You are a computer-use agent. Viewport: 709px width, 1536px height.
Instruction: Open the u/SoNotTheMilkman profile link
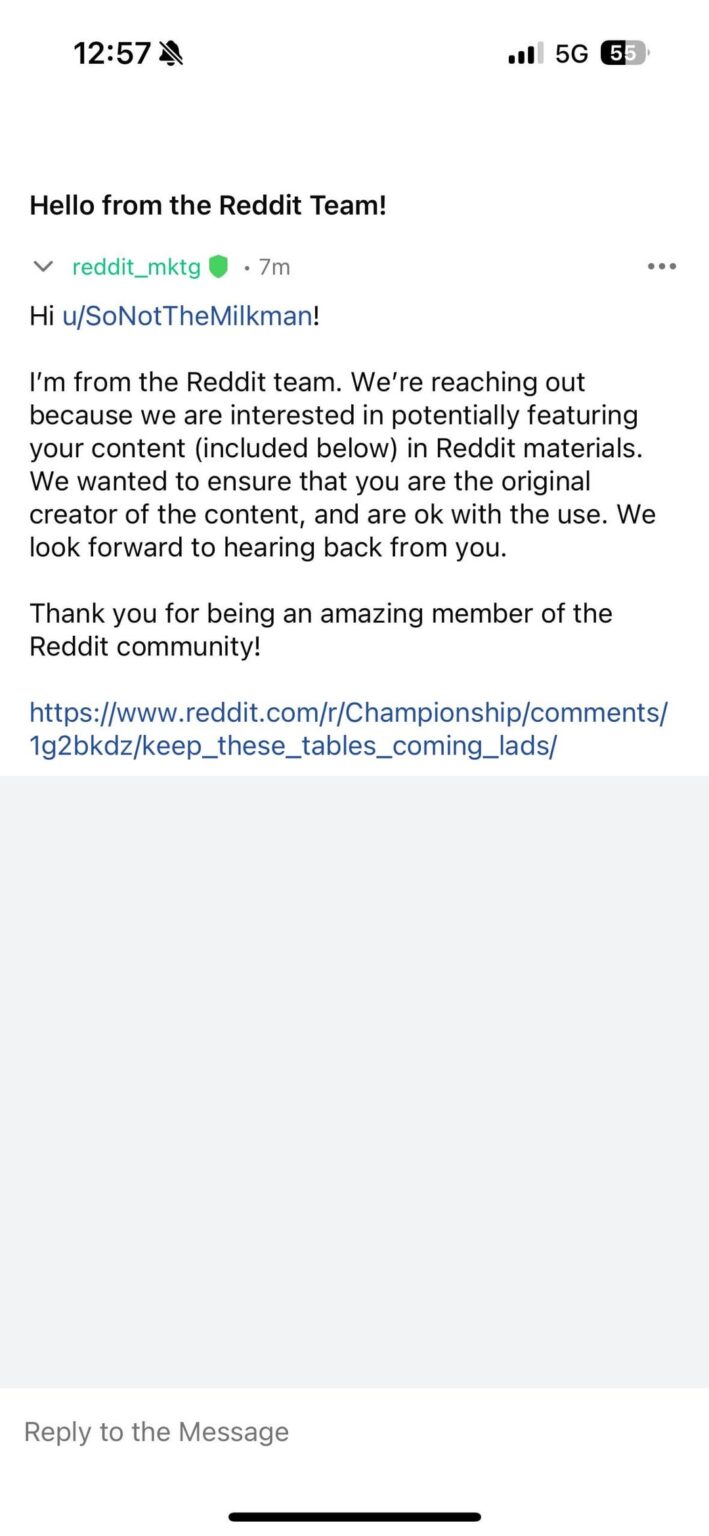pos(187,317)
